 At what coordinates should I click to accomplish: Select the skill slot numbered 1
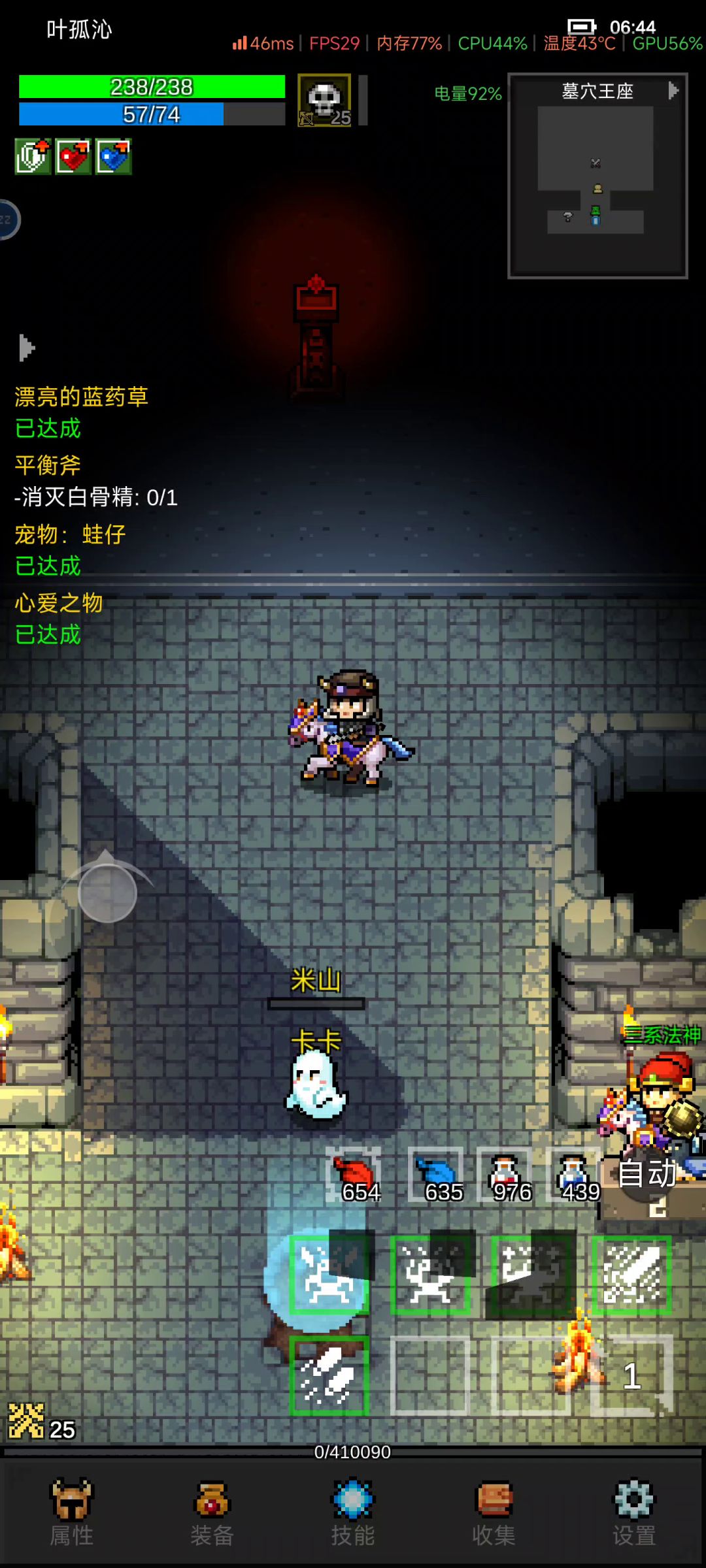pyautogui.click(x=631, y=1375)
